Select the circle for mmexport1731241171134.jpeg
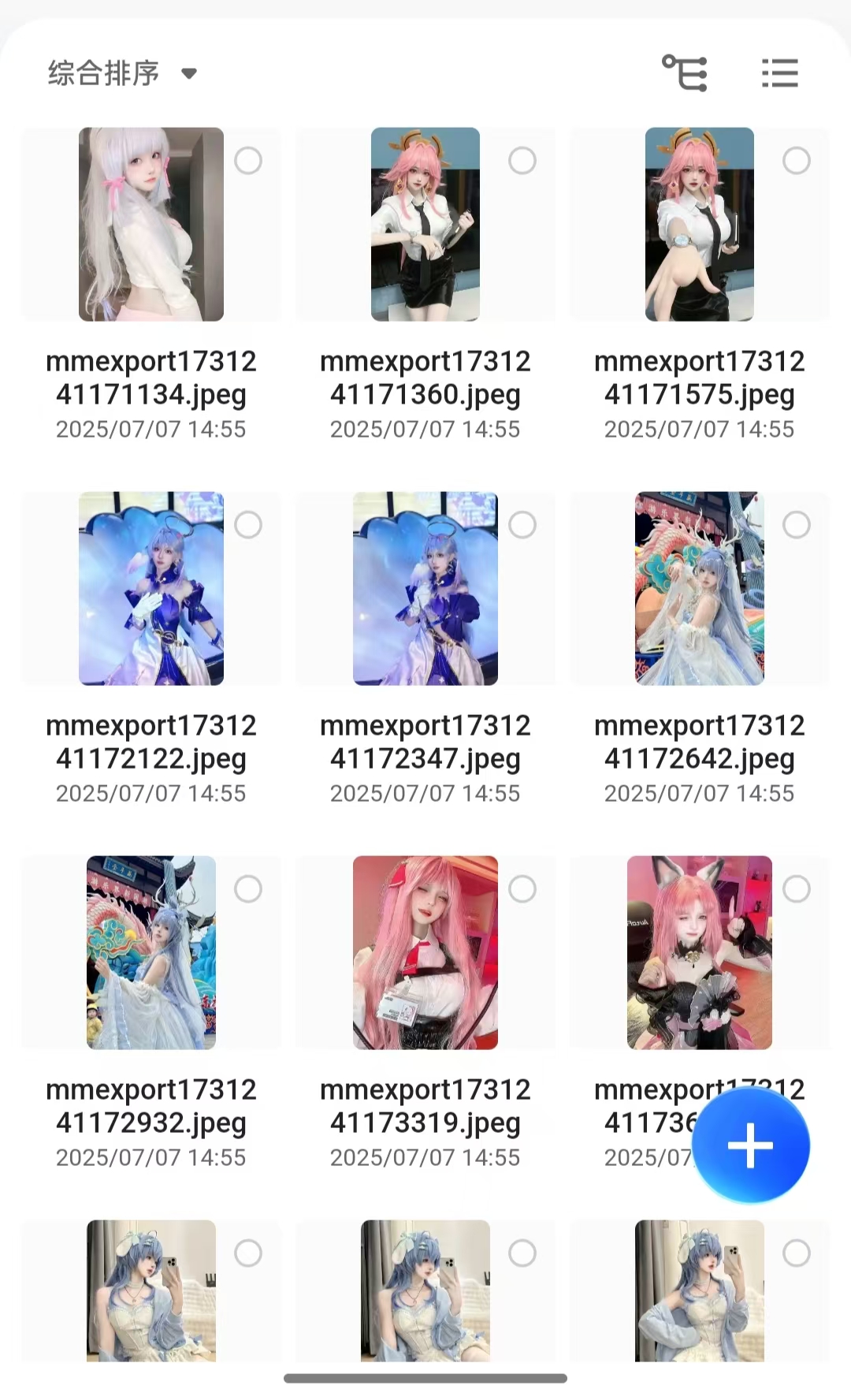851x1400 pixels. point(248,161)
